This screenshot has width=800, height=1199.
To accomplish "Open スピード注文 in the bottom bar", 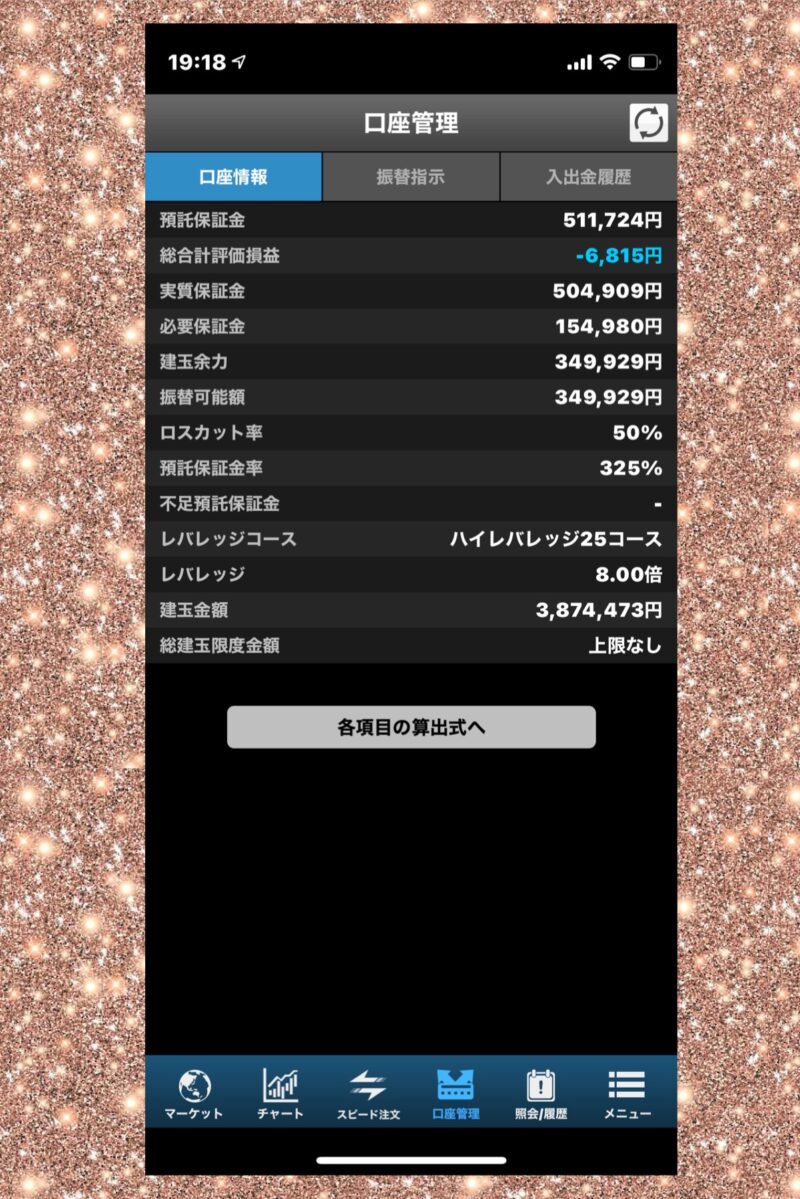I will [x=367, y=1093].
